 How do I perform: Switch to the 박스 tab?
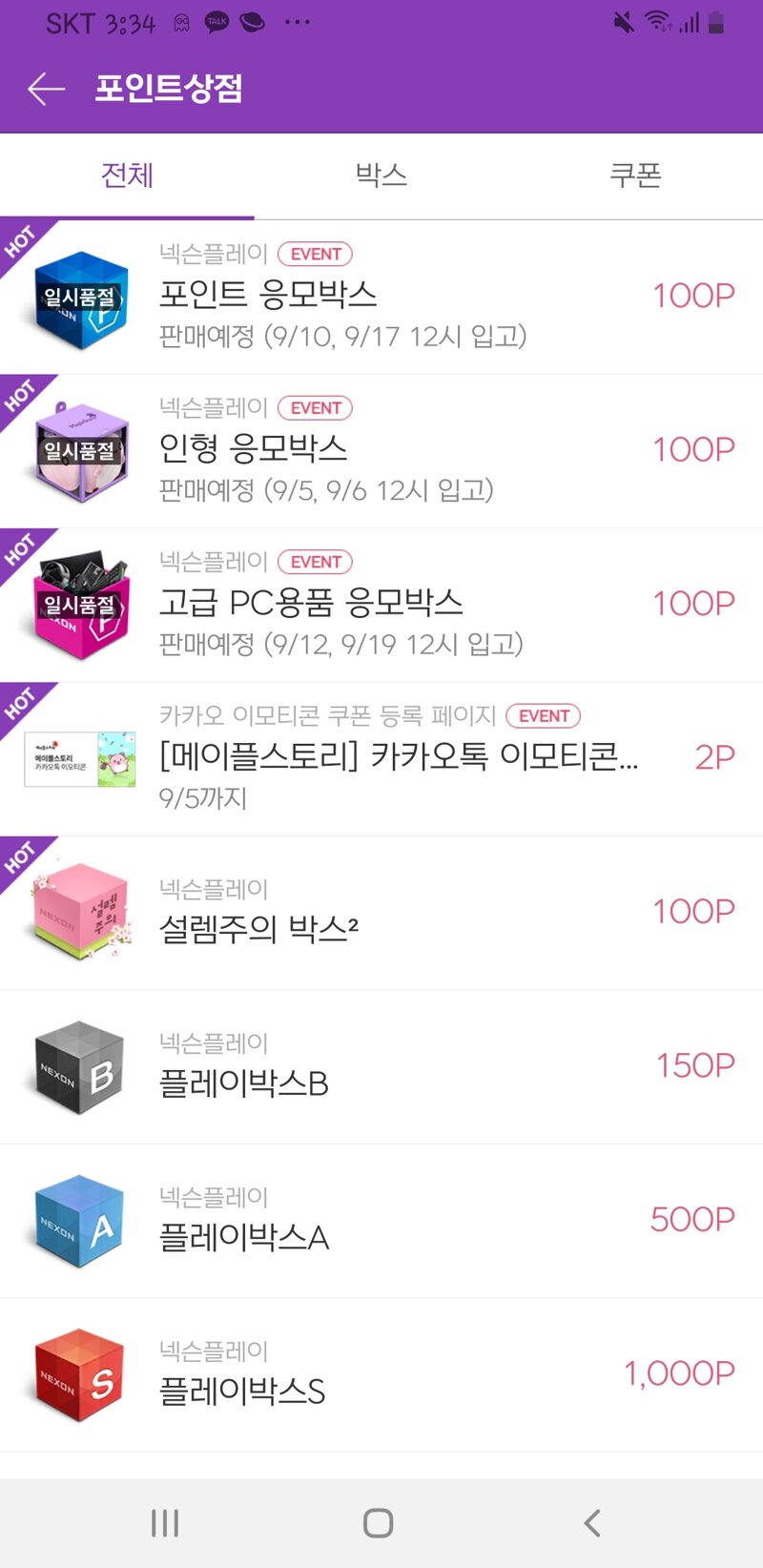point(381,175)
